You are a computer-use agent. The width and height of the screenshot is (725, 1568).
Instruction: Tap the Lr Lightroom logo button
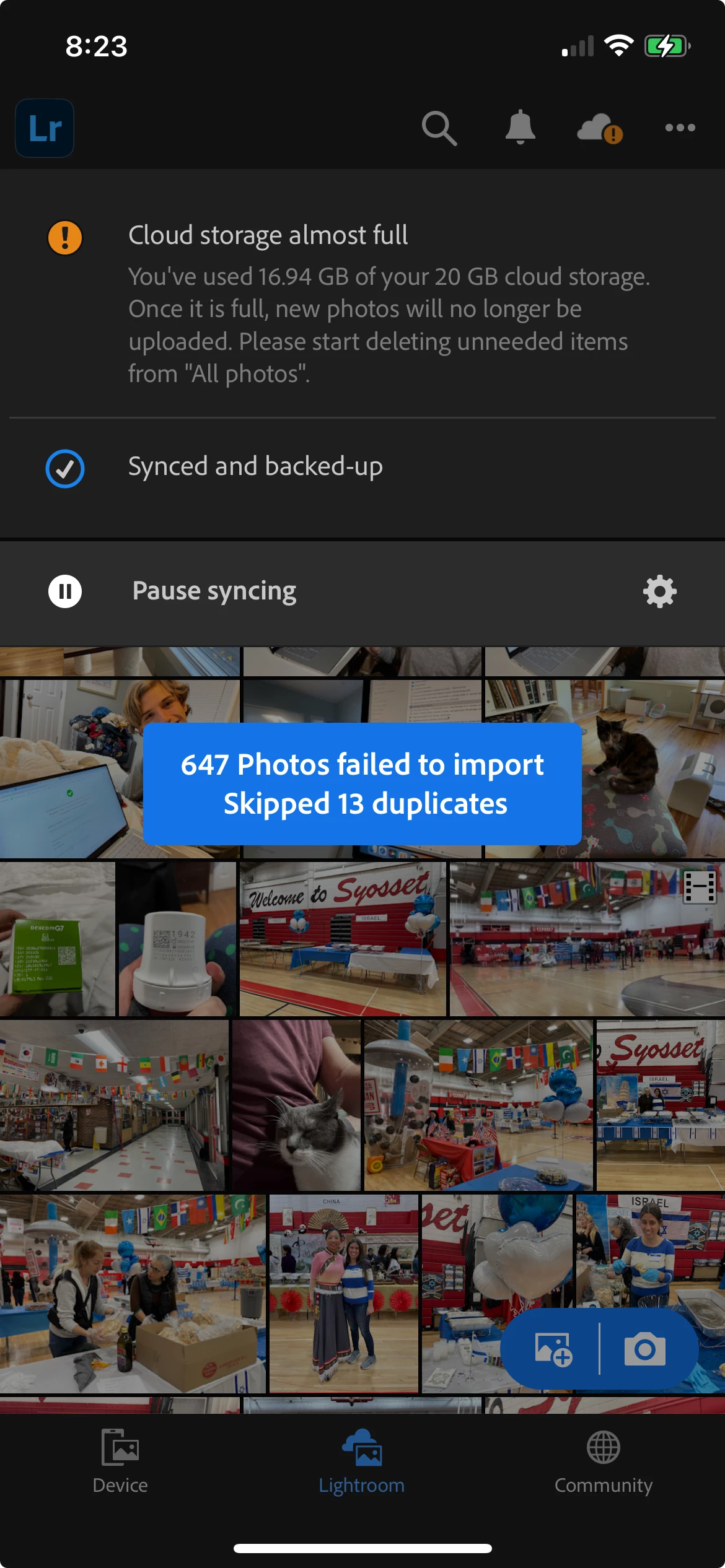[45, 128]
